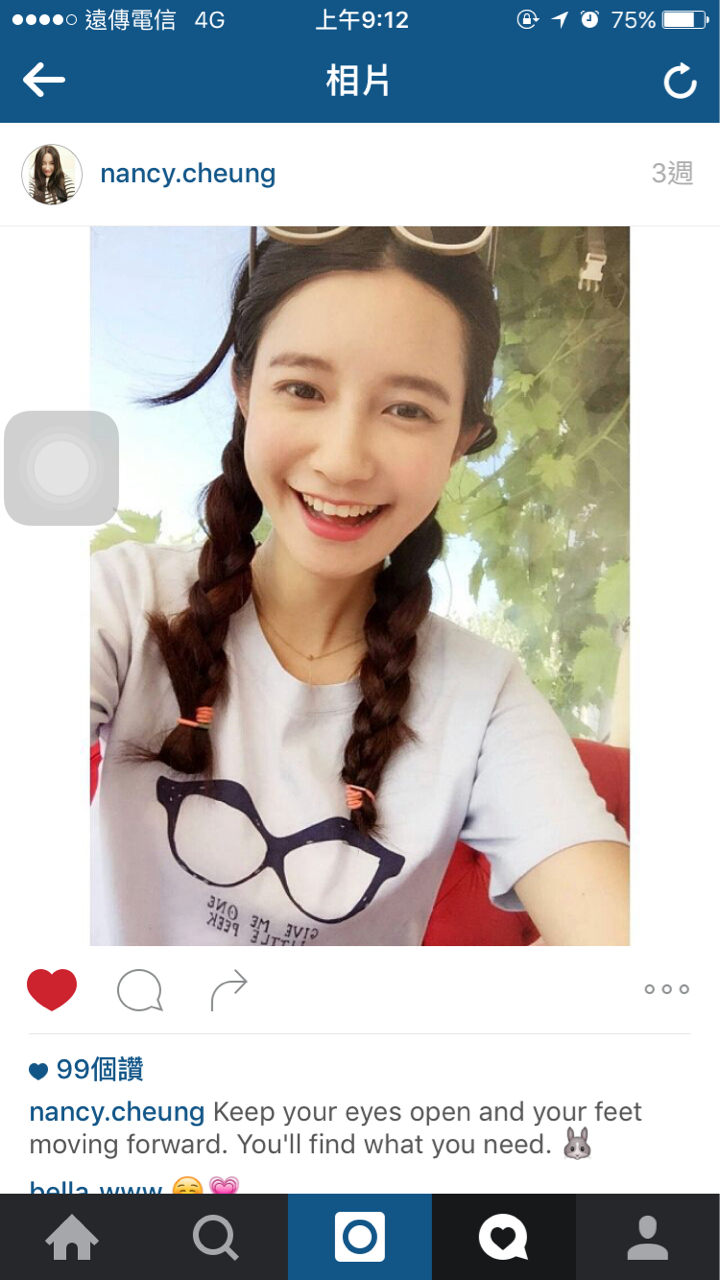
Task: Switch to the Home feed tab
Action: (x=72, y=1238)
